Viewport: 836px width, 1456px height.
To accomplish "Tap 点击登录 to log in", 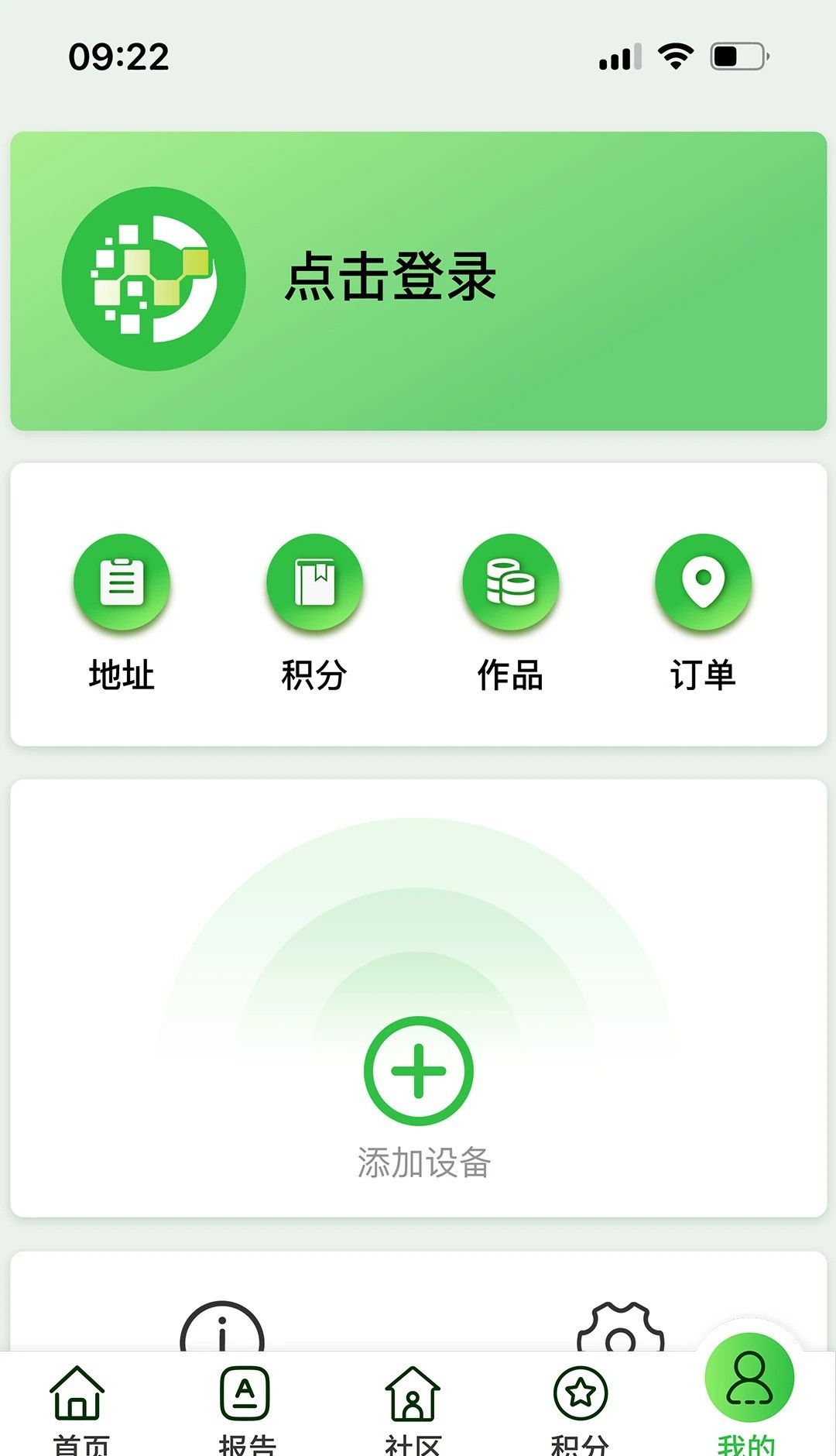I will (x=391, y=277).
